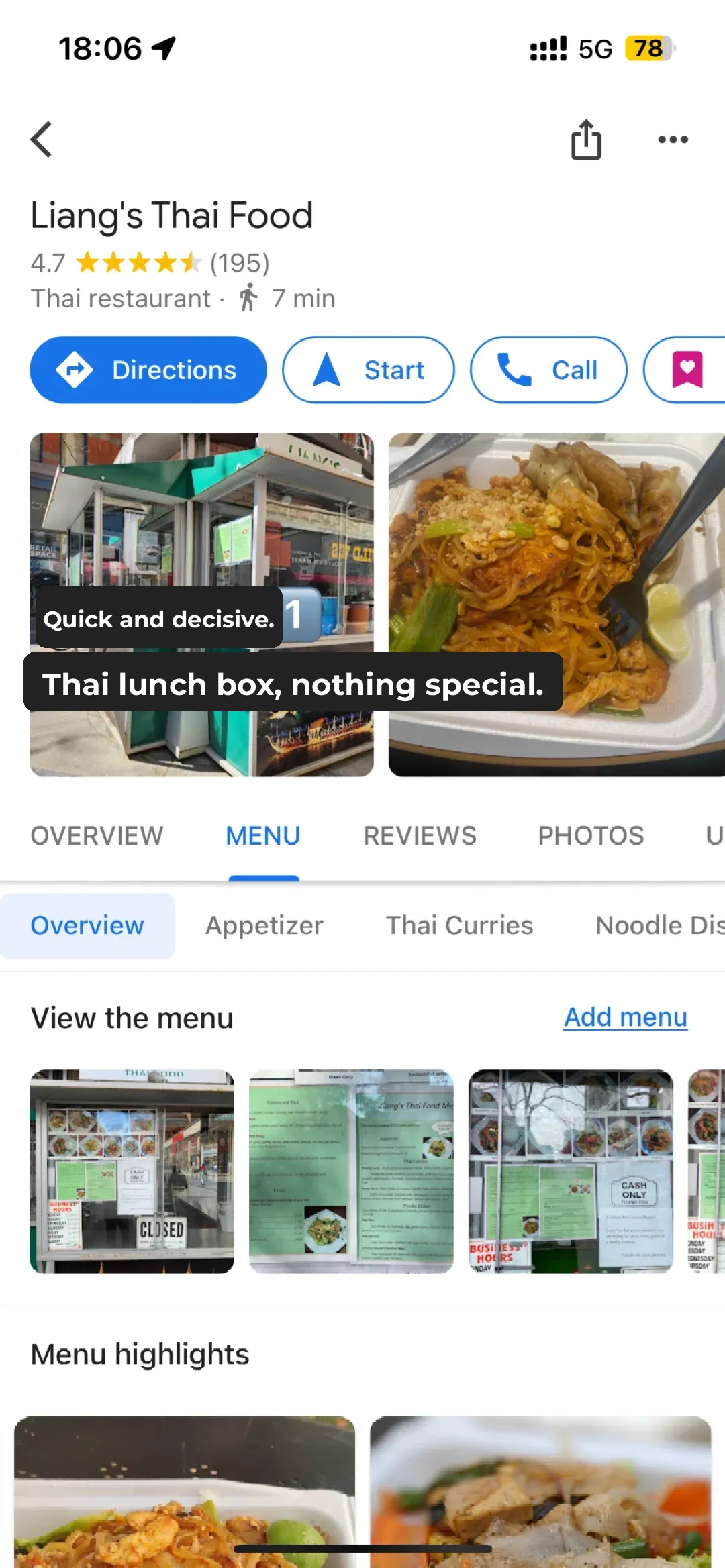725x1568 pixels.
Task: Switch to the Reviews tab
Action: point(419,835)
